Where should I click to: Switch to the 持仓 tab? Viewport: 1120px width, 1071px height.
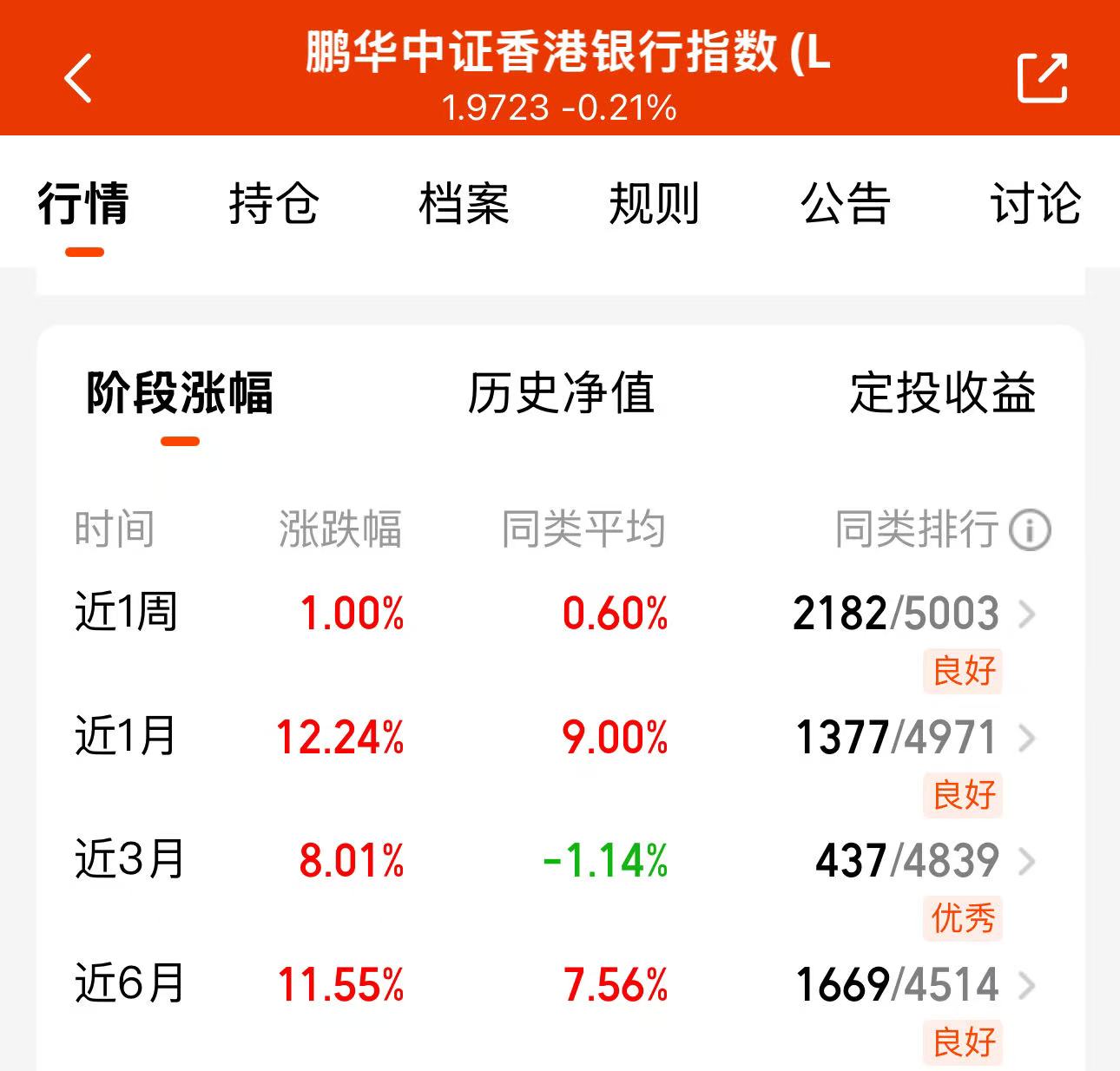point(273,204)
